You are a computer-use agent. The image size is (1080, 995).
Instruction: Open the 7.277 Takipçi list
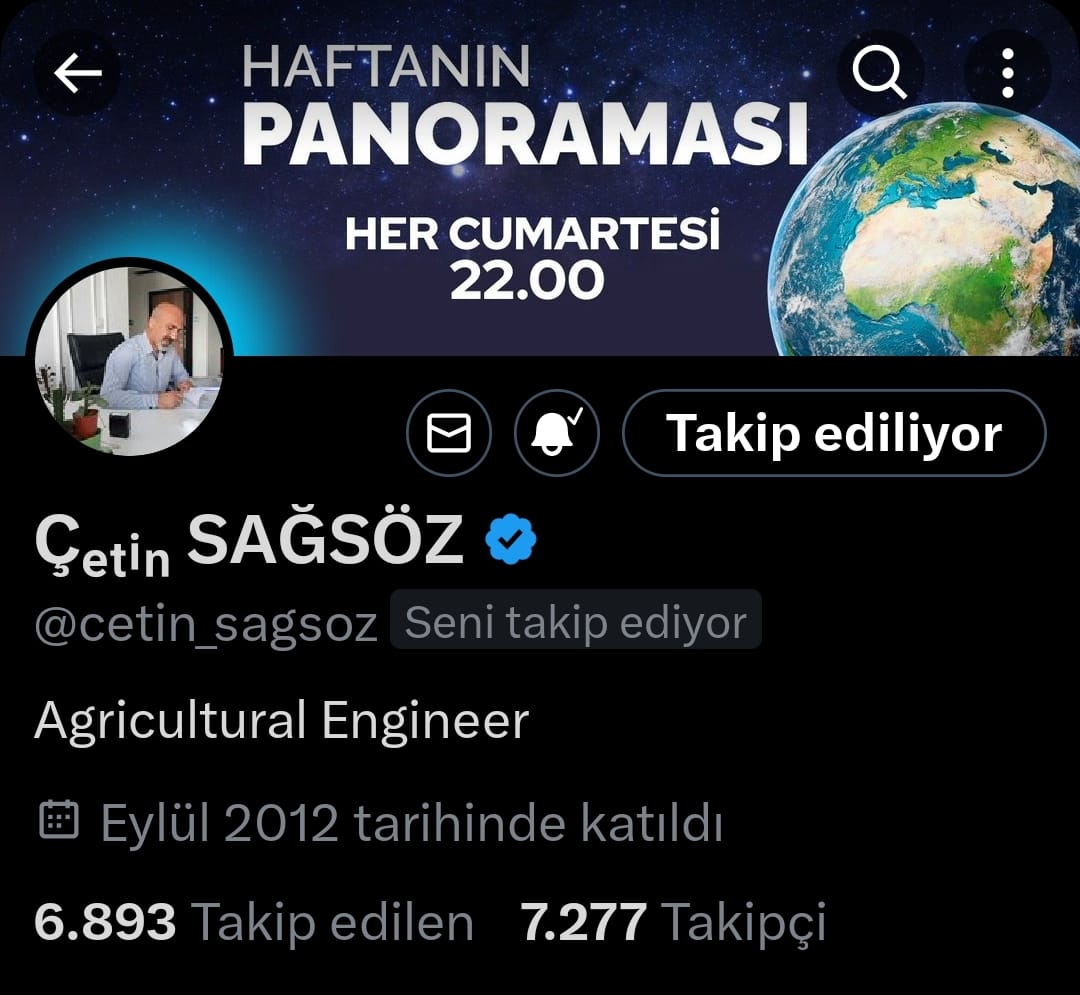[x=673, y=921]
